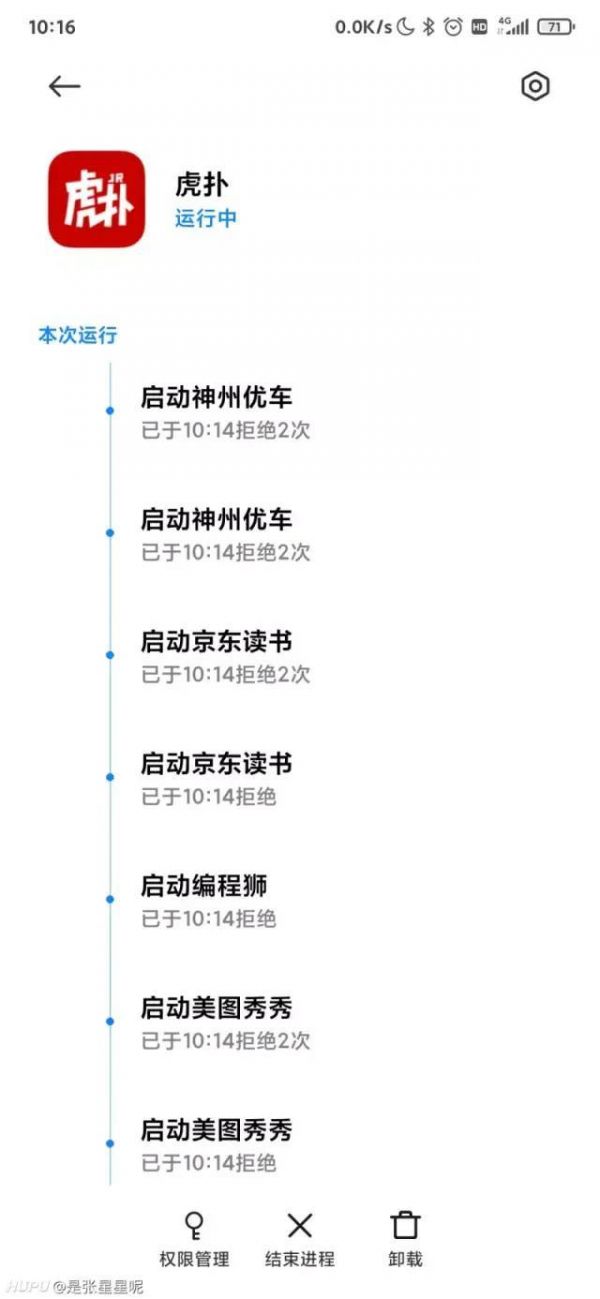Uninstall the app via 卸载

pyautogui.click(x=405, y=1239)
